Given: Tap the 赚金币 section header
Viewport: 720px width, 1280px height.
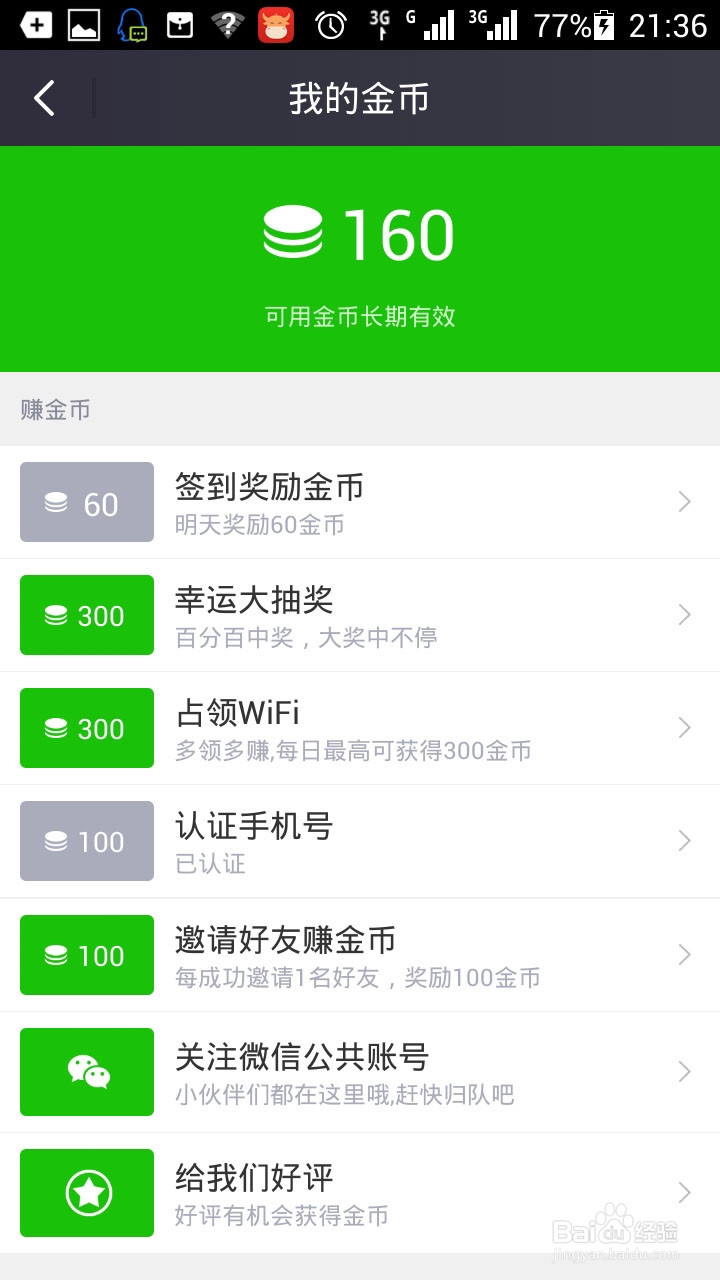Looking at the screenshot, I should pyautogui.click(x=53, y=410).
